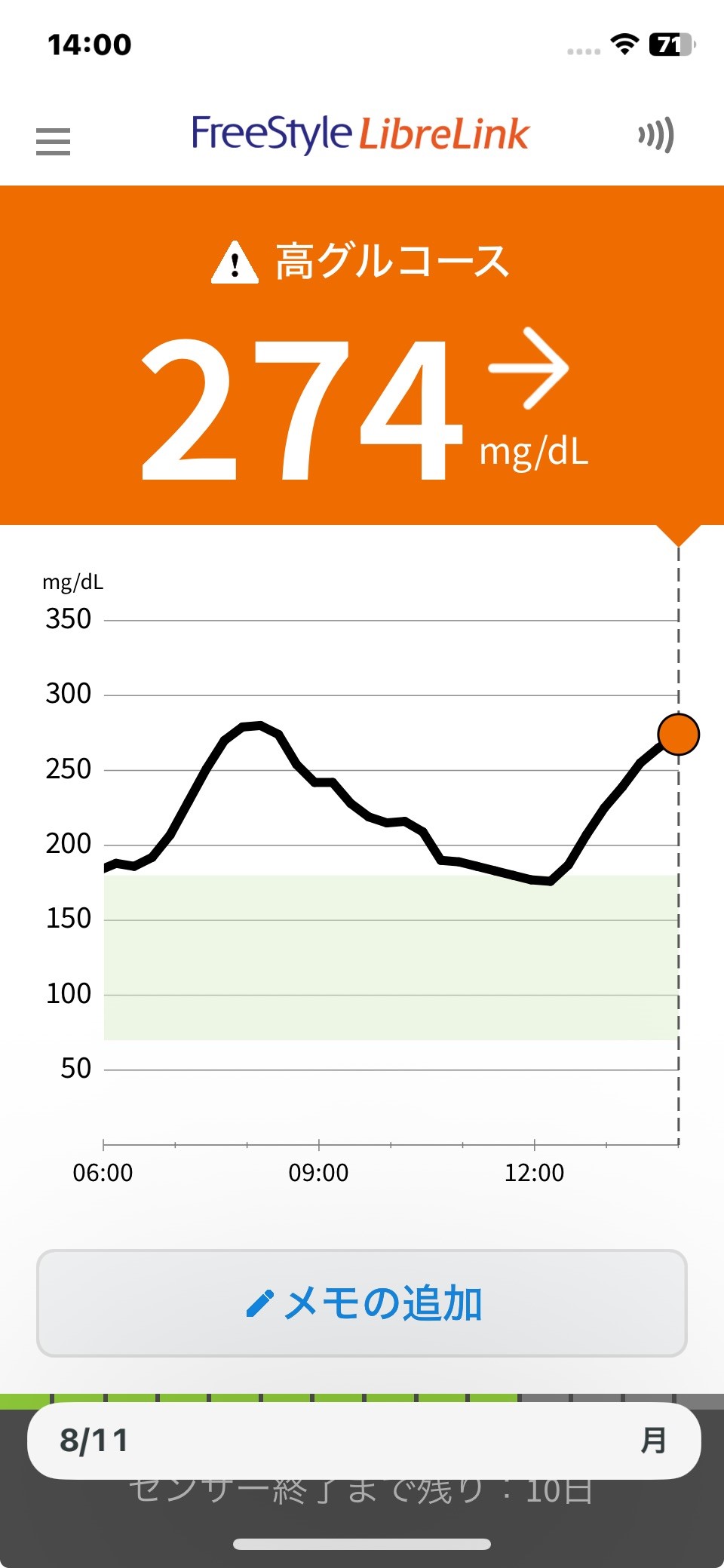Open the hamburger menu

53,141
